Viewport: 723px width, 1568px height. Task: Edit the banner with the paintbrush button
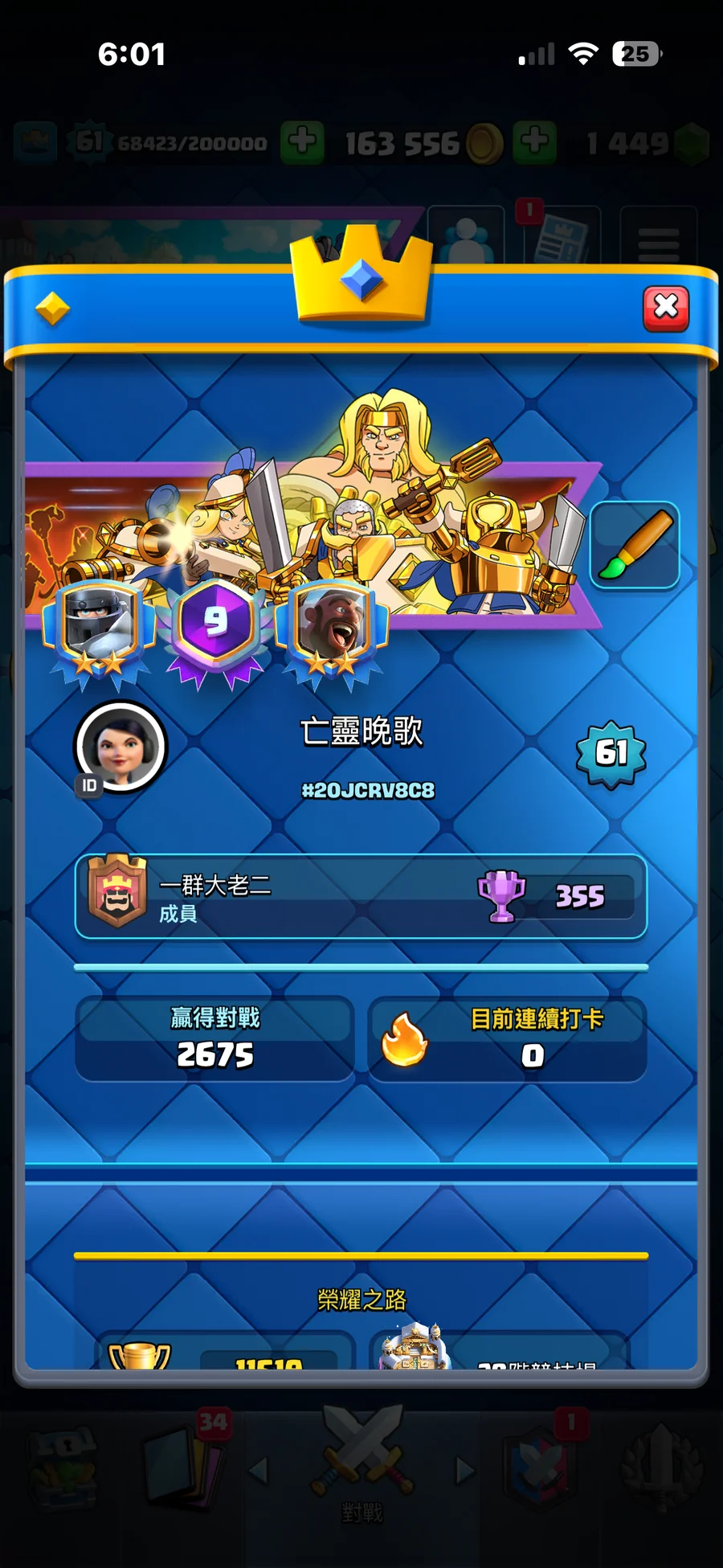coord(635,545)
